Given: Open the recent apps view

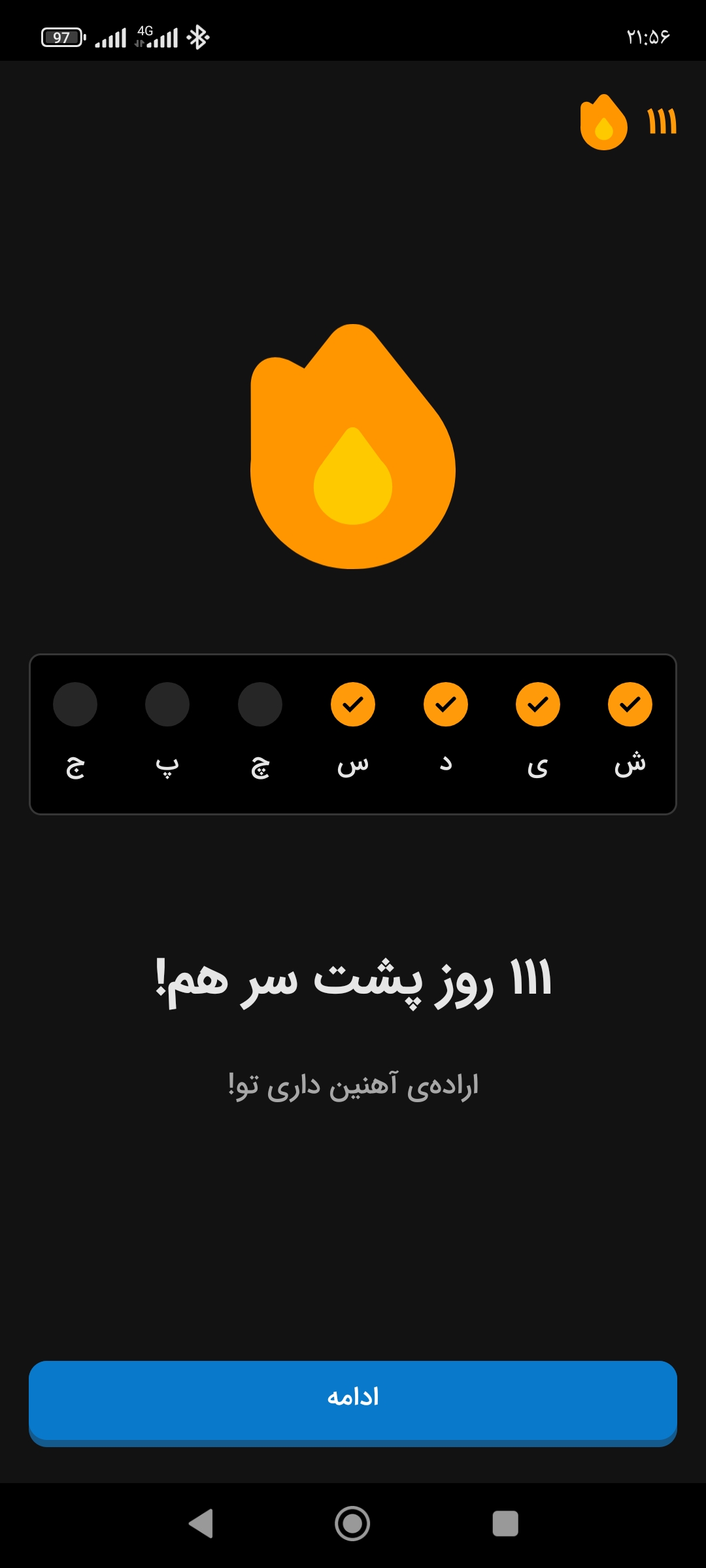Looking at the screenshot, I should coord(505,1524).
